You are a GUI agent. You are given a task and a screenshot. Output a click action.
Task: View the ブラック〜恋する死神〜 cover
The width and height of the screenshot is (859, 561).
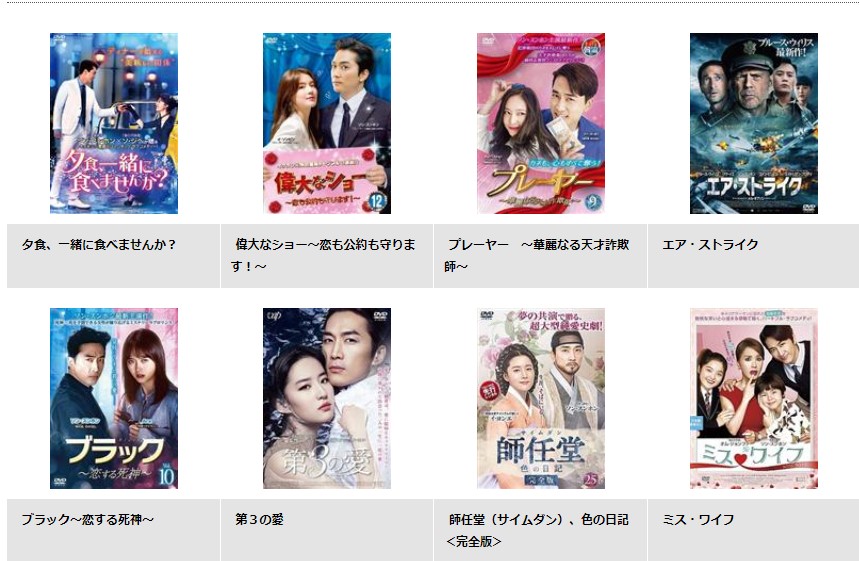point(114,398)
